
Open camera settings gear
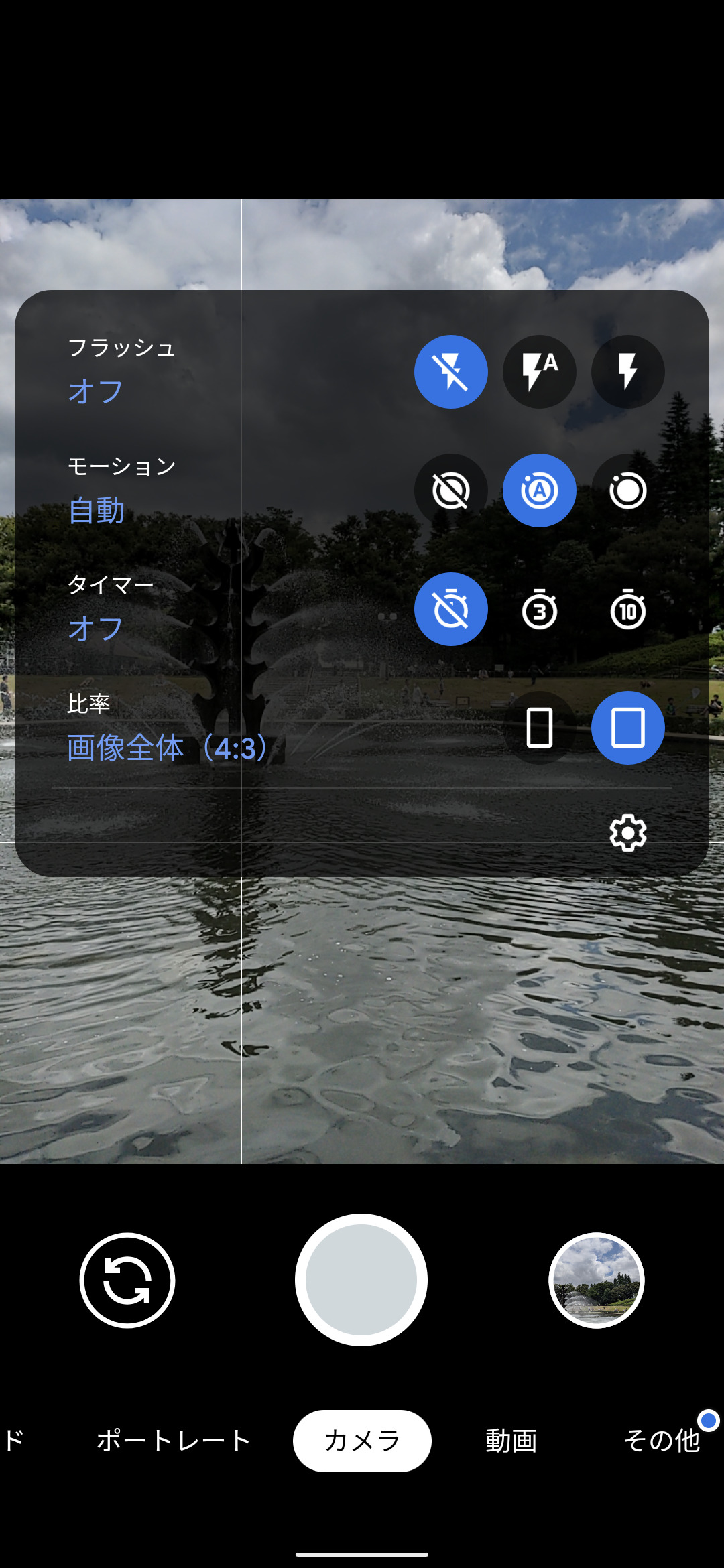coord(627,833)
